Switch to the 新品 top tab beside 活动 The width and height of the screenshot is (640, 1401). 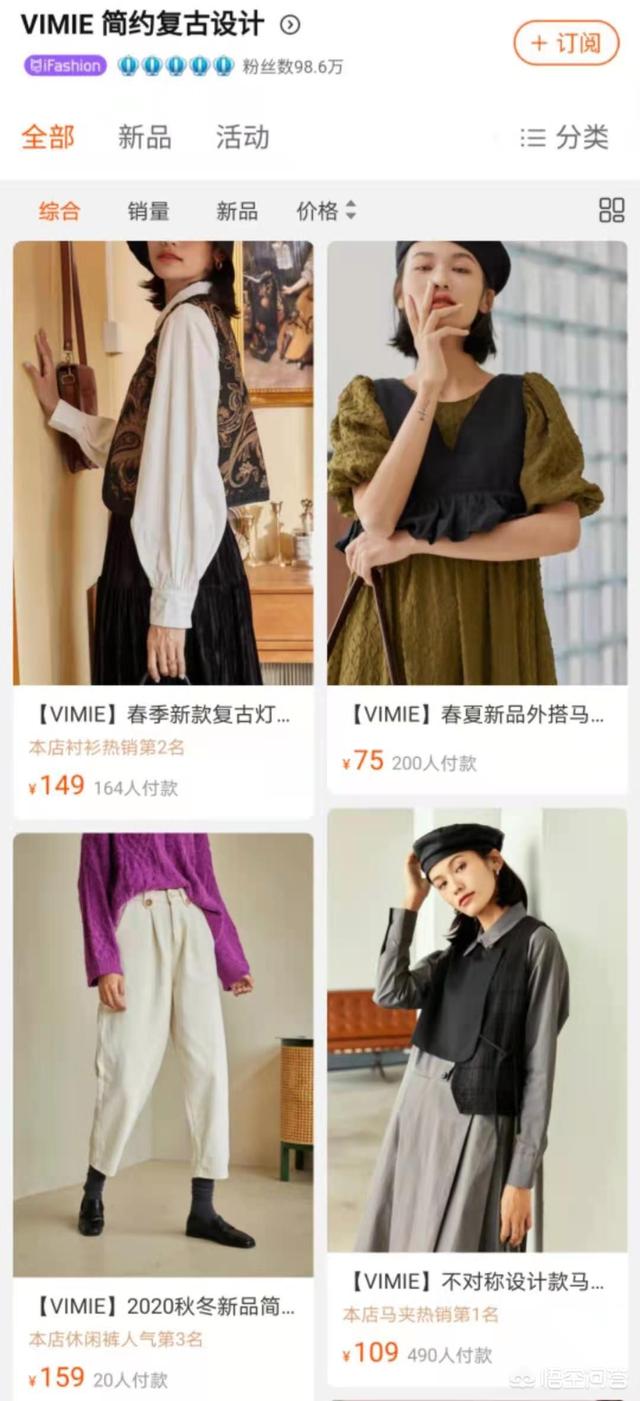tap(145, 138)
